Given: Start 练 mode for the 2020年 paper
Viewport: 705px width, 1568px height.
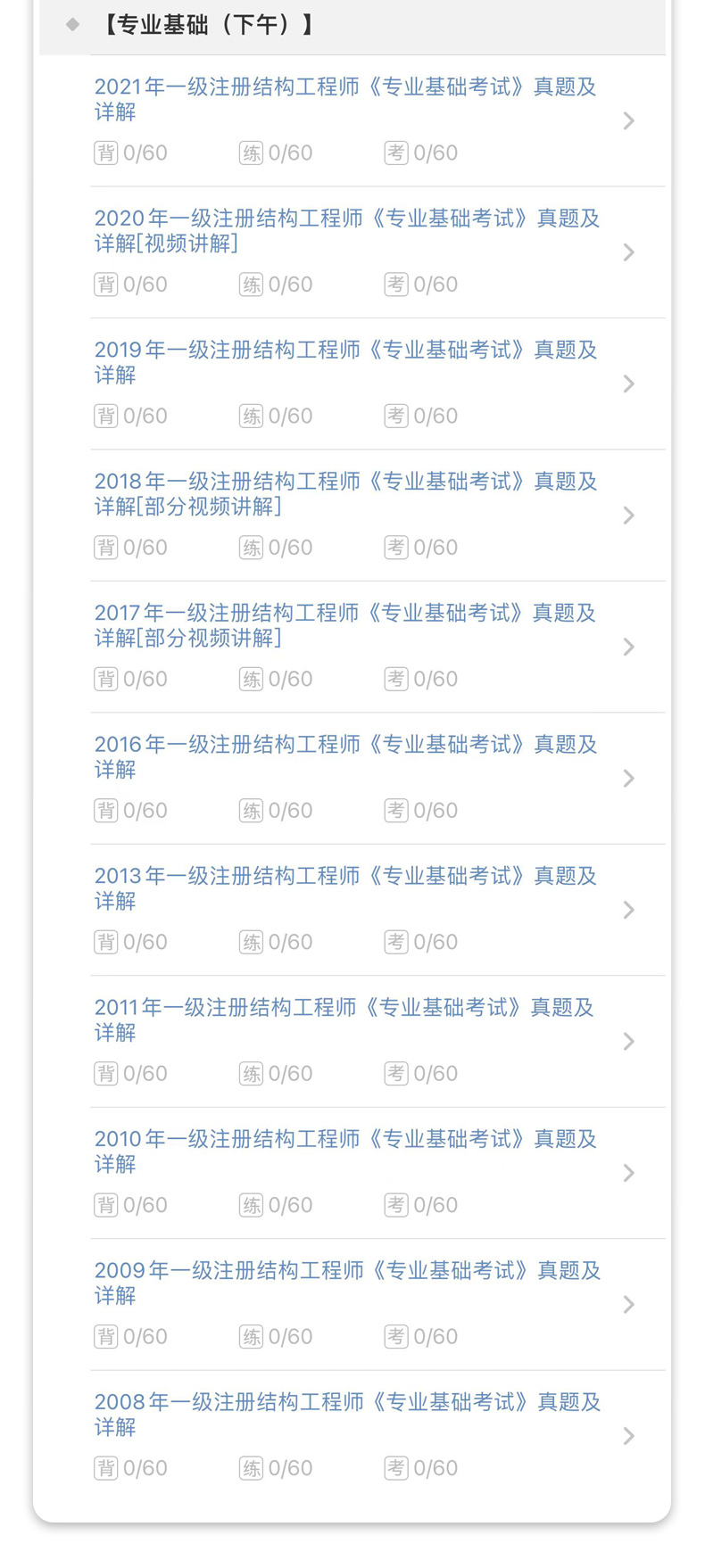Looking at the screenshot, I should point(276,285).
